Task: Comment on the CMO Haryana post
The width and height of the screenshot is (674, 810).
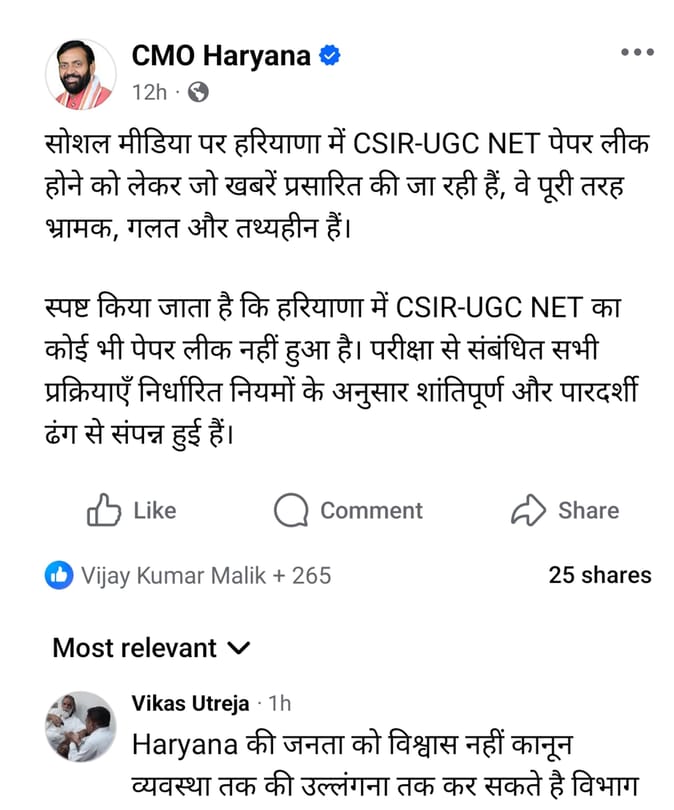Action: point(348,510)
